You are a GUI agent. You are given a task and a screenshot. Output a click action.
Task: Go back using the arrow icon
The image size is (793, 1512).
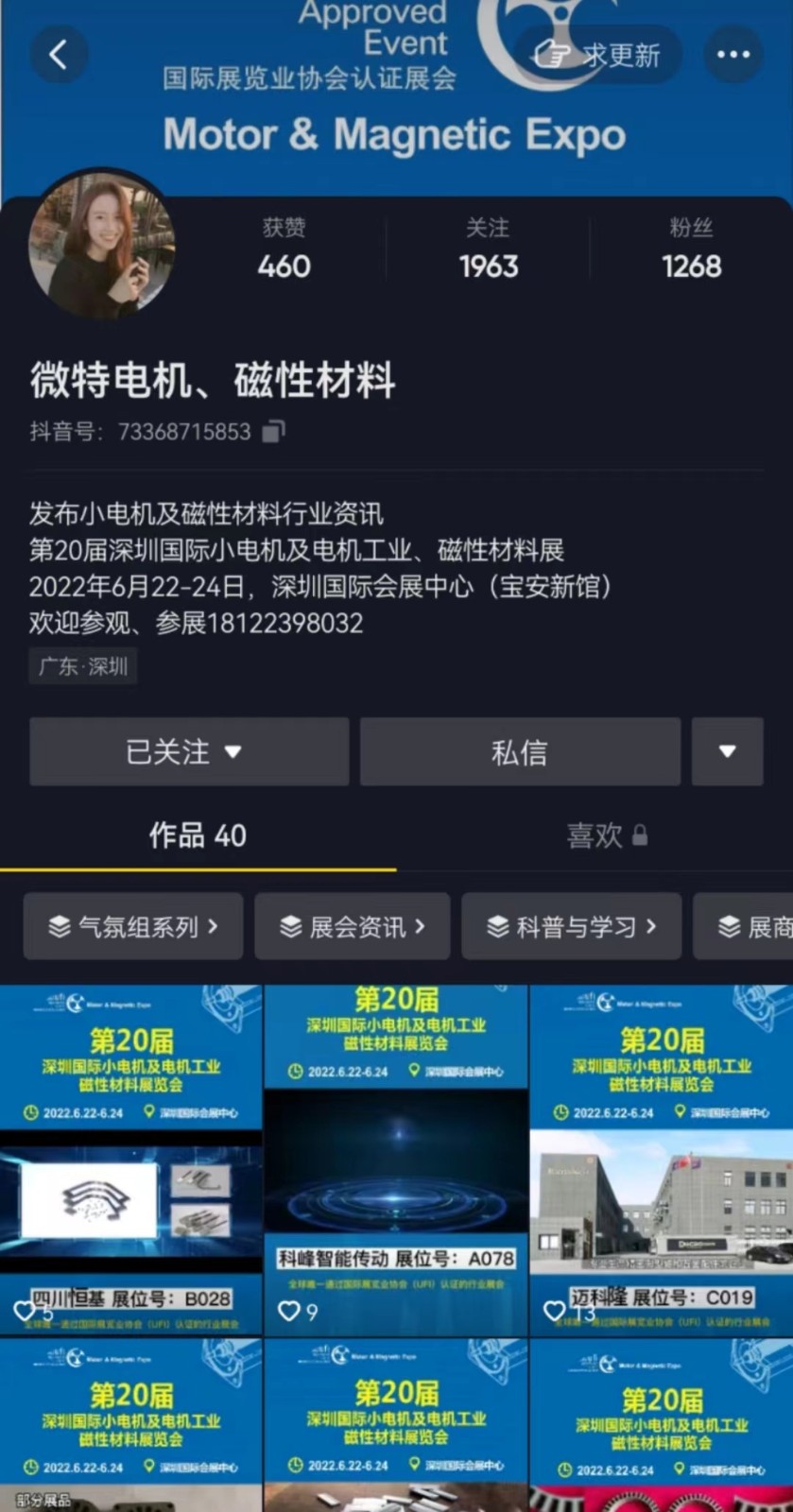pyautogui.click(x=59, y=55)
